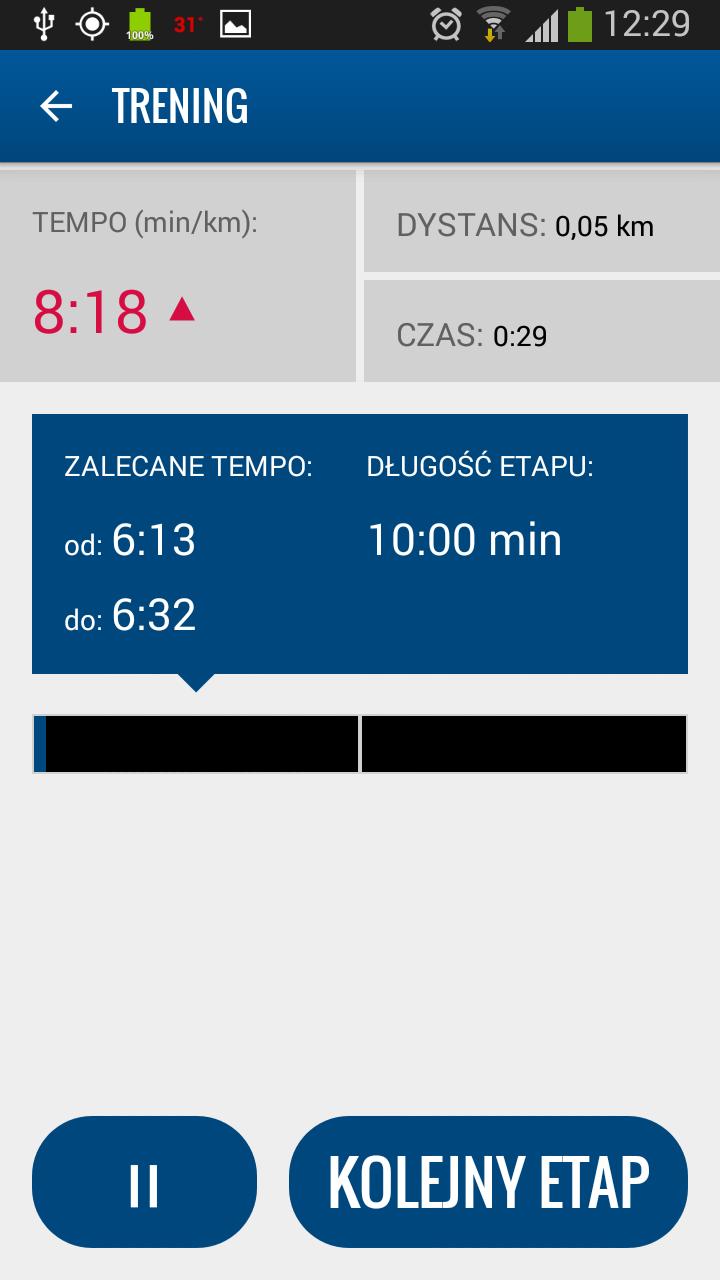This screenshot has width=720, height=1280.
Task: Skip to next stage with KOLEJNY ETAP
Action: pyautogui.click(x=488, y=1182)
